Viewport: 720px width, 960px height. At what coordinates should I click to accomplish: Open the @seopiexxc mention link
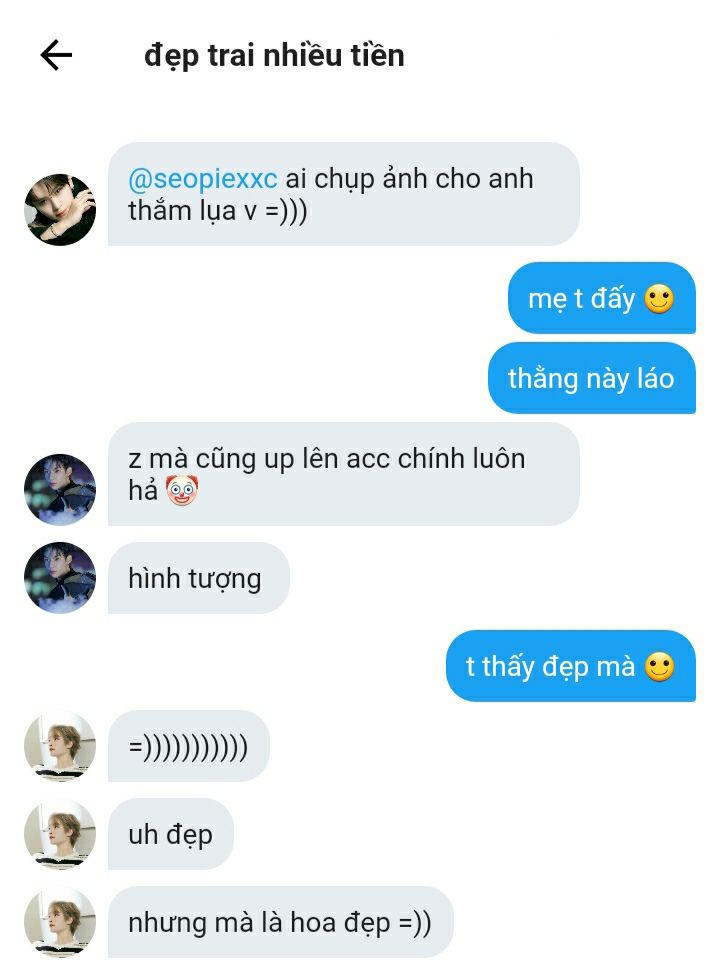pos(203,179)
